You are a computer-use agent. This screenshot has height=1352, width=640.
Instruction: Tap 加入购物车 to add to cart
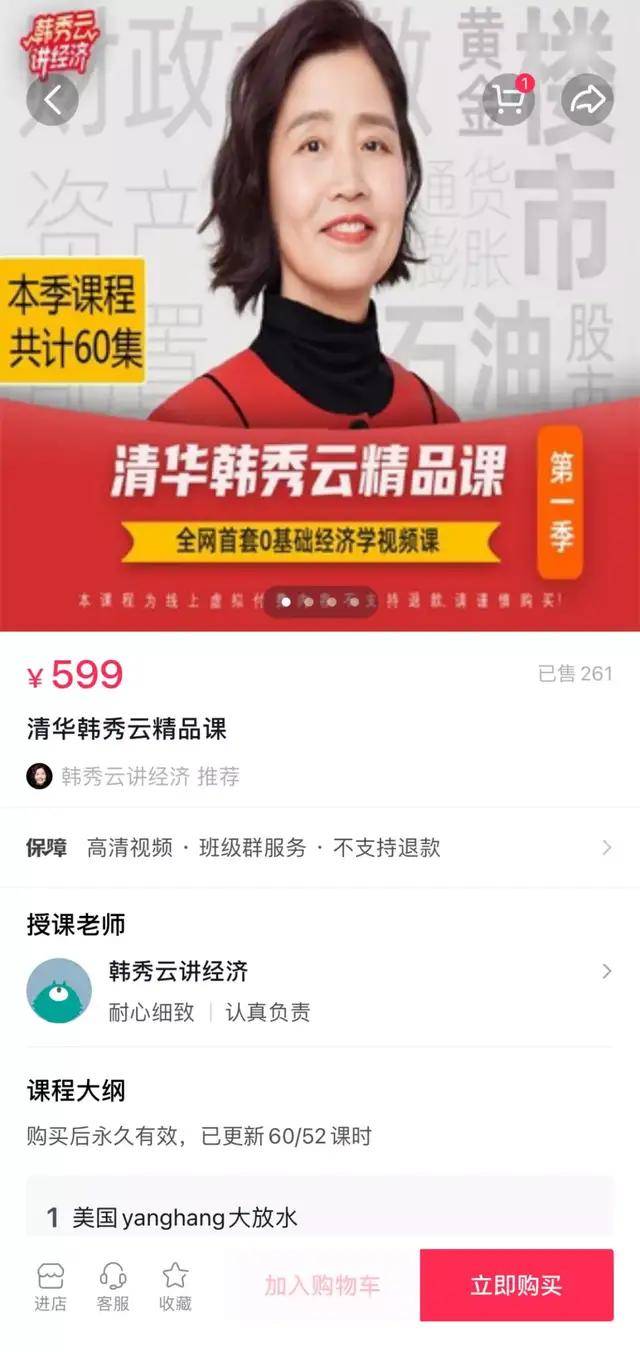(x=322, y=1286)
